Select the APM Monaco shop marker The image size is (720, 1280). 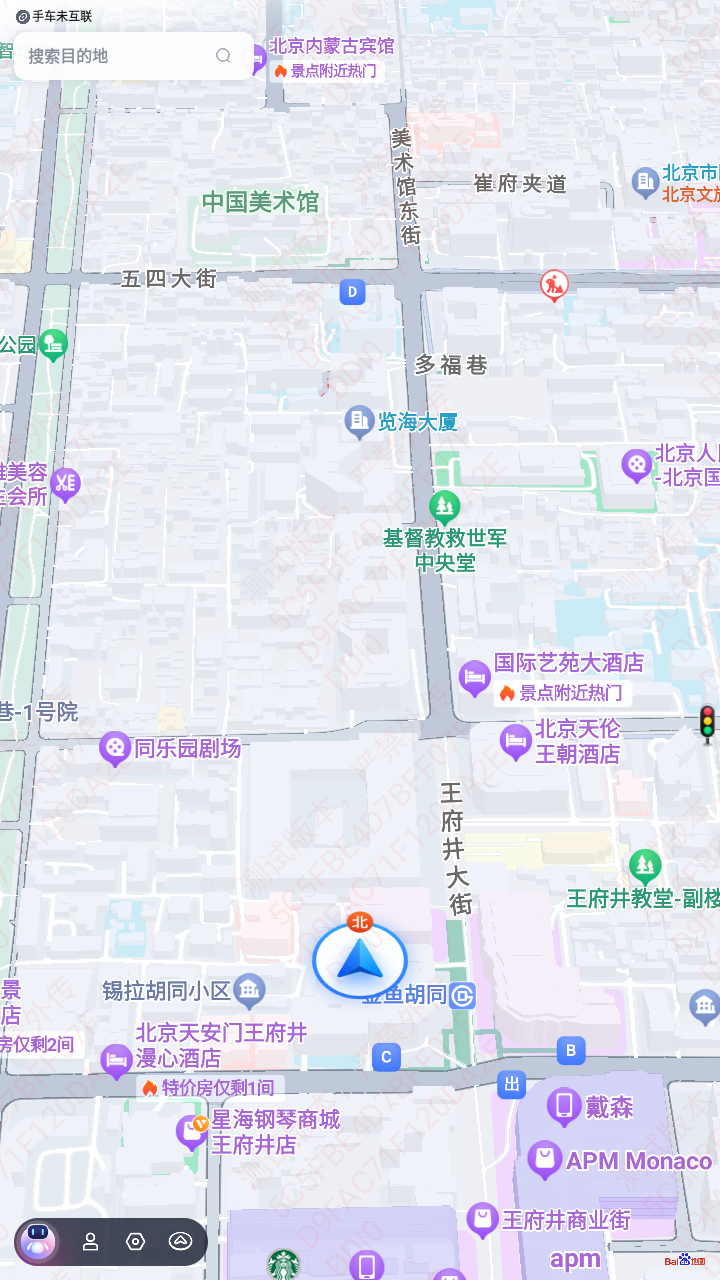(x=545, y=1160)
